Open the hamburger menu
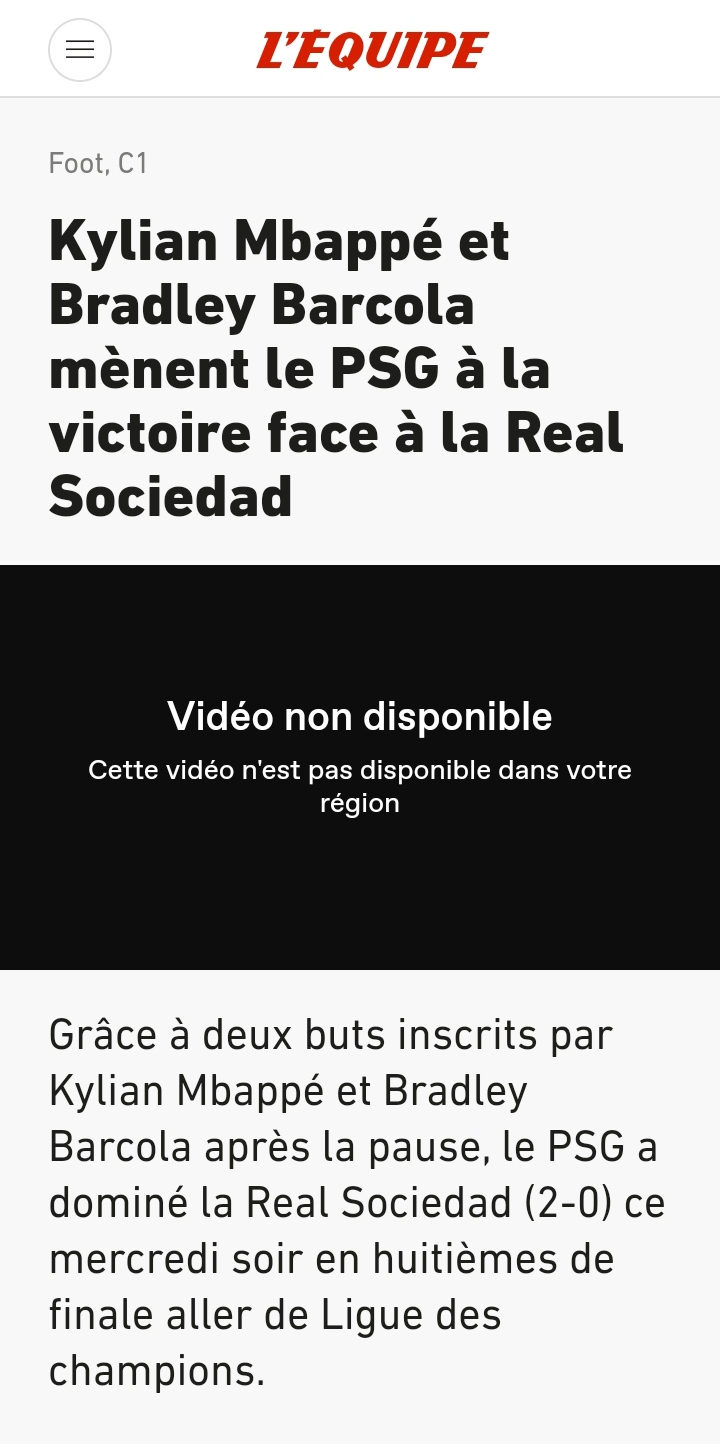The image size is (720, 1444). coord(80,50)
